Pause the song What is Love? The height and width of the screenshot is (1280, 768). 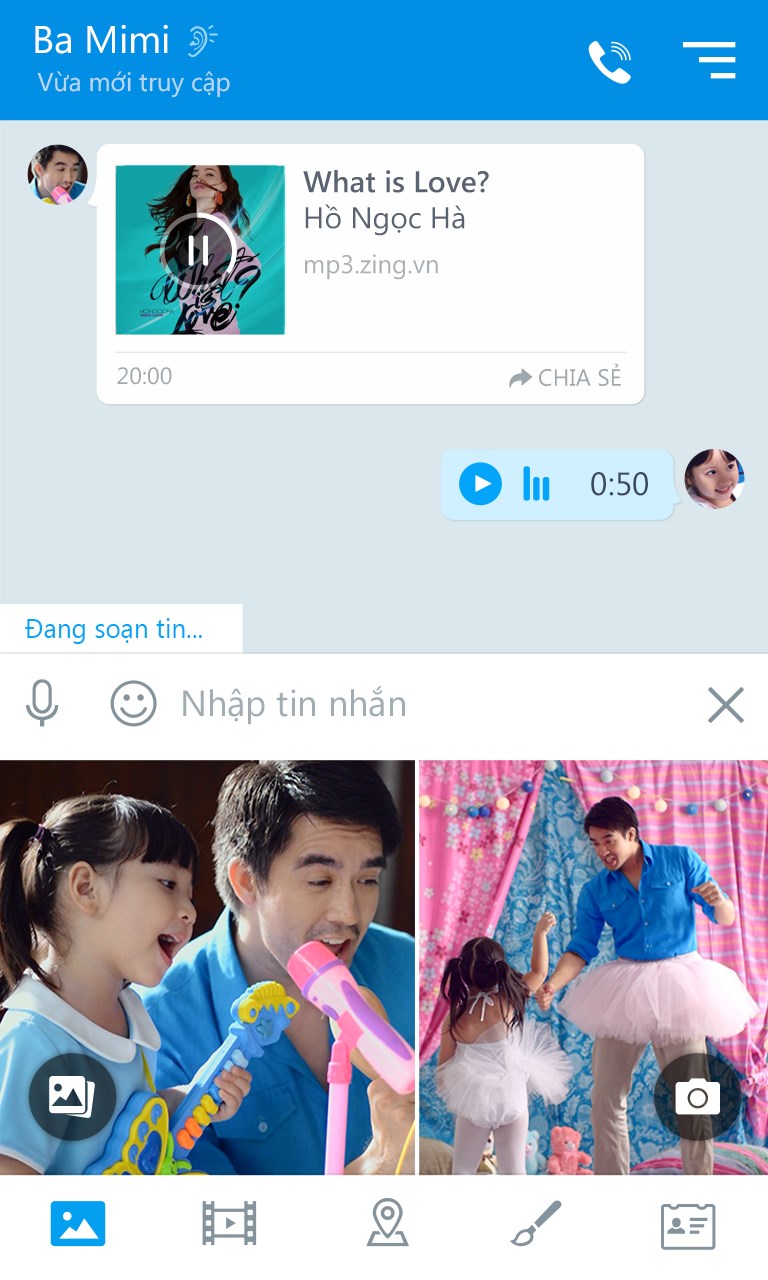tap(198, 249)
